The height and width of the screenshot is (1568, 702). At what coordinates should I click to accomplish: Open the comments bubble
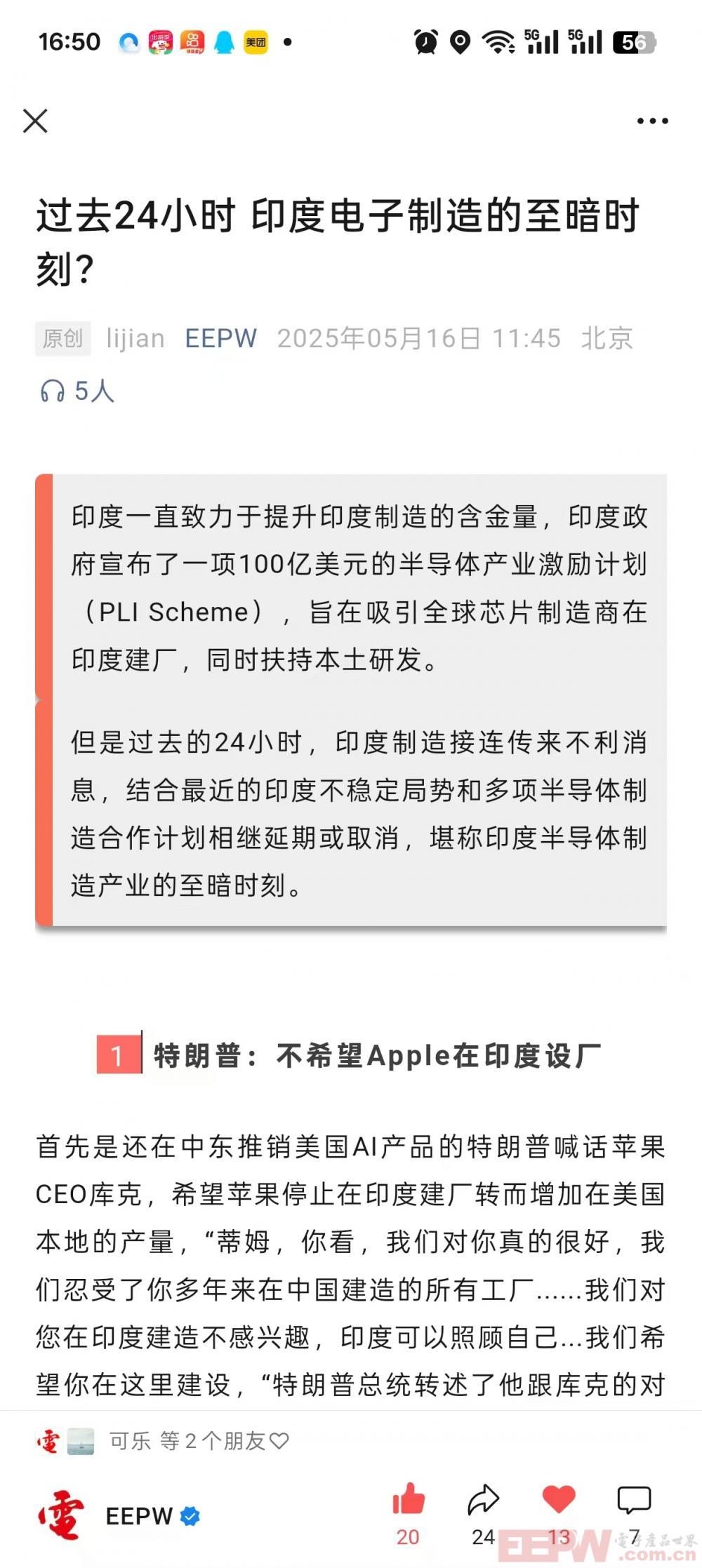pos(634,1500)
